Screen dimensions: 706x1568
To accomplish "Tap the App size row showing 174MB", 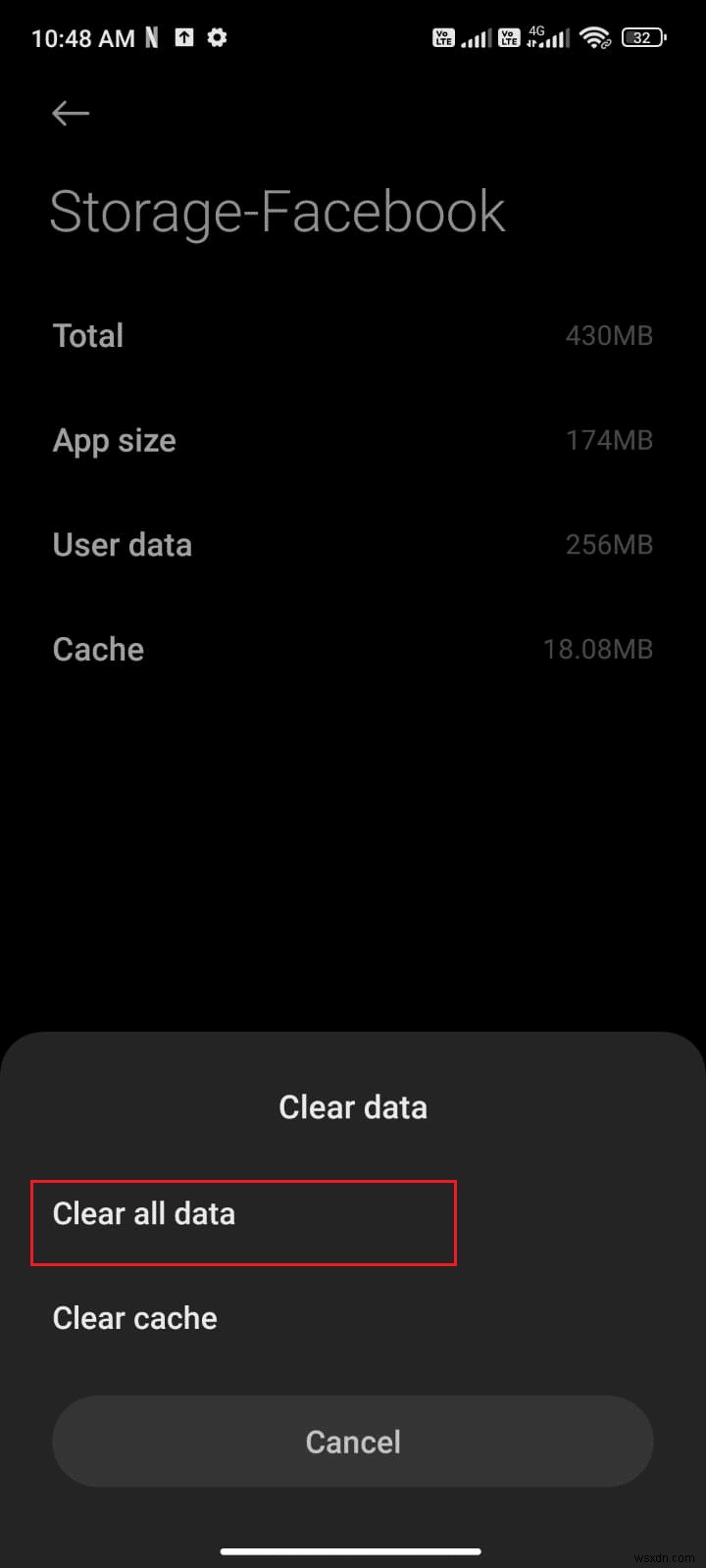I will [353, 440].
